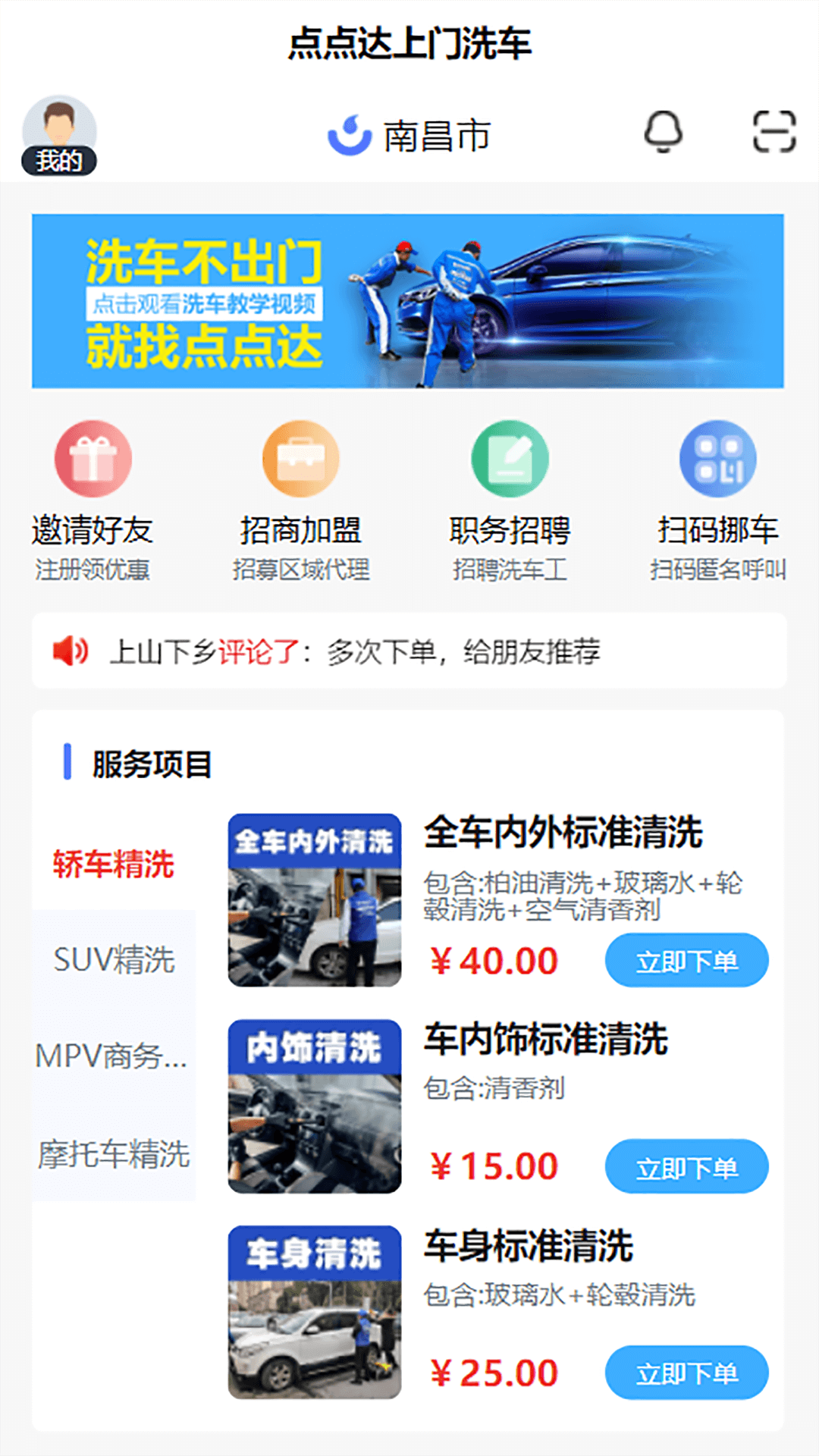Viewport: 819px width, 1456px height.
Task: Open the 摩托车精洗 category
Action: [x=112, y=1156]
